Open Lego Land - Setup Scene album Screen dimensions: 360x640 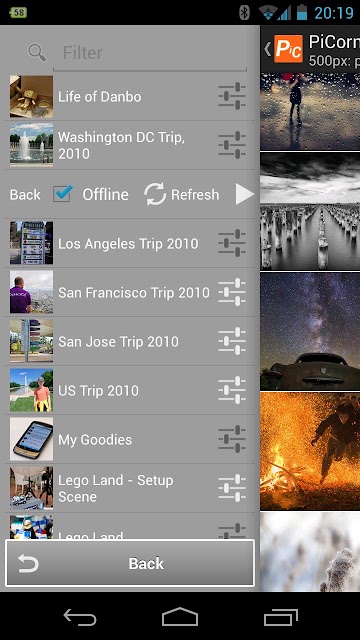tap(130, 488)
